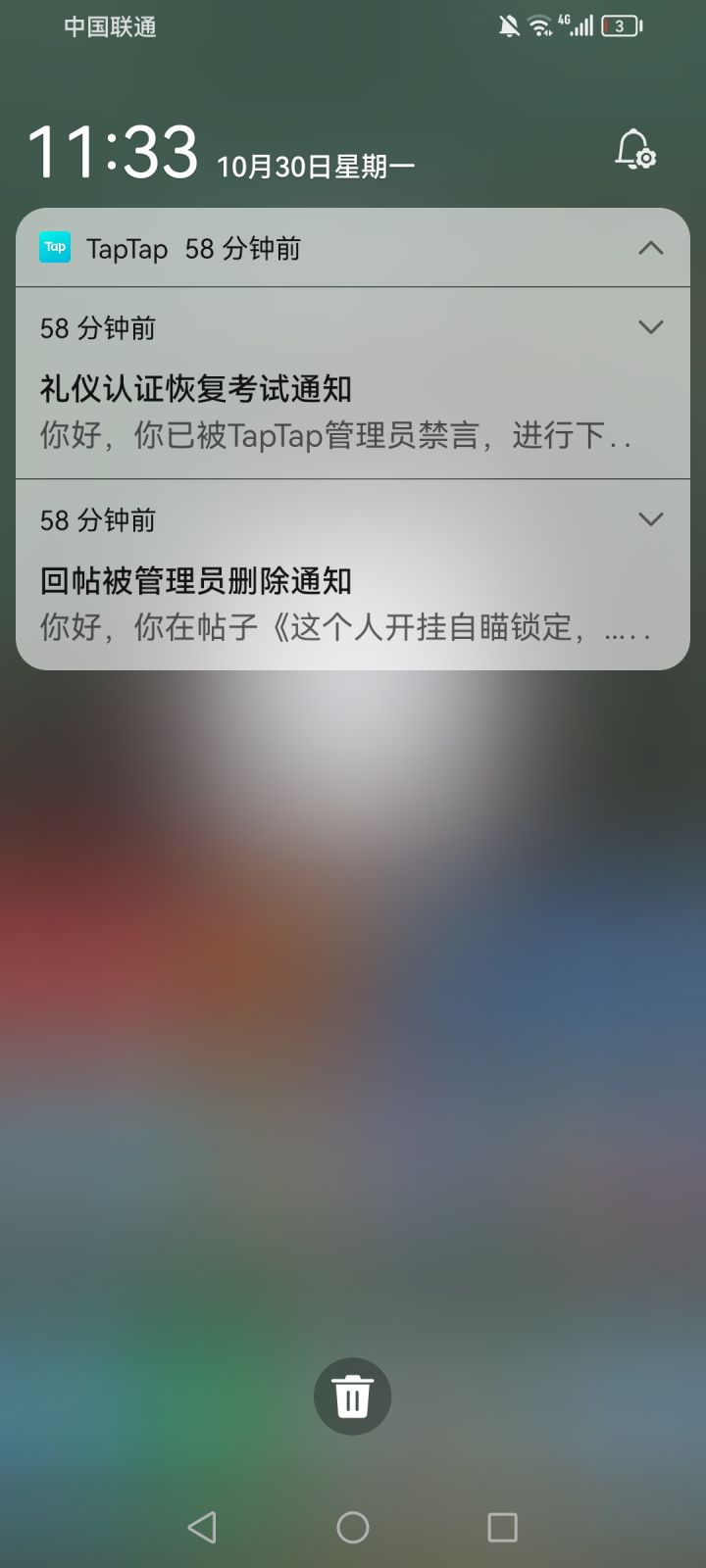Tap the delete all notifications trash icon
The width and height of the screenshot is (706, 1568).
(x=353, y=1396)
